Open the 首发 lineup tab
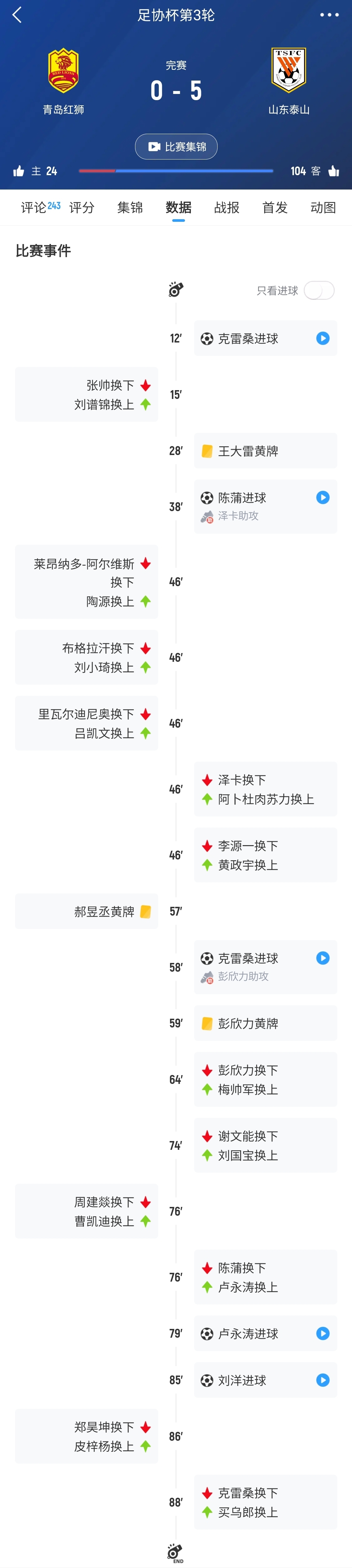 (275, 207)
